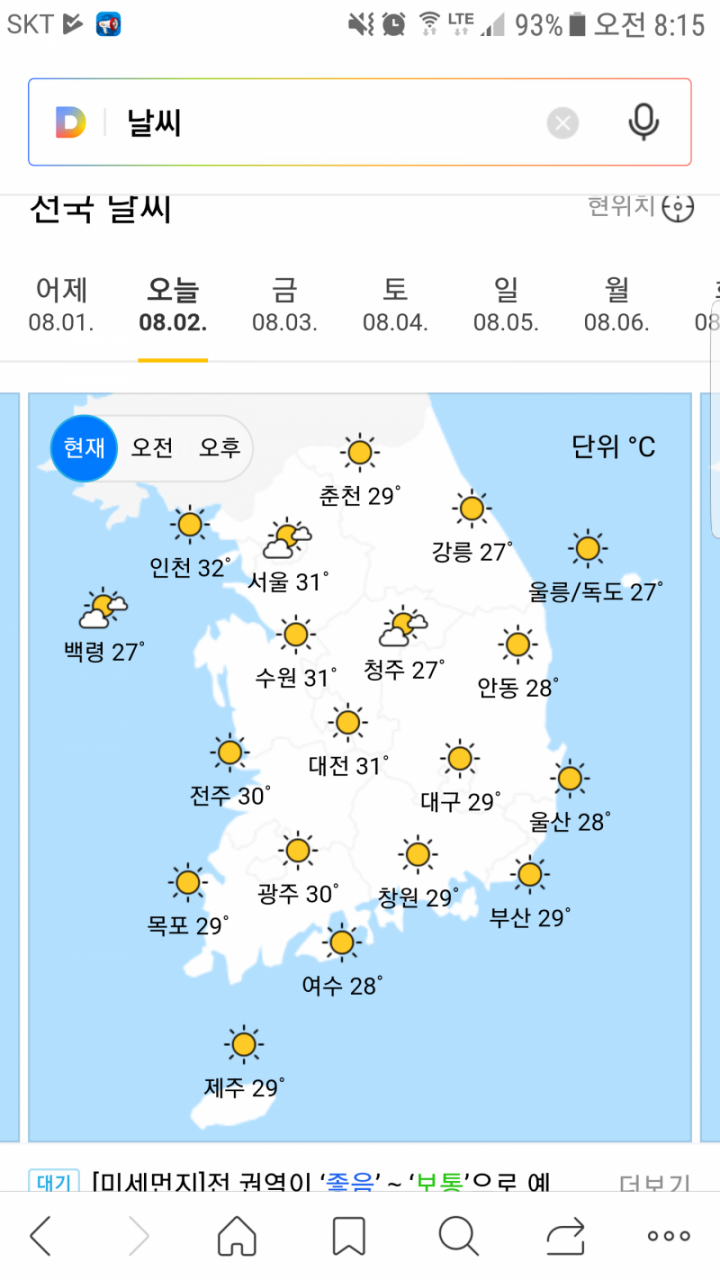Image resolution: width=720 pixels, height=1280 pixels.
Task: Switch to the 어제 08.01 date tab
Action: pos(62,305)
